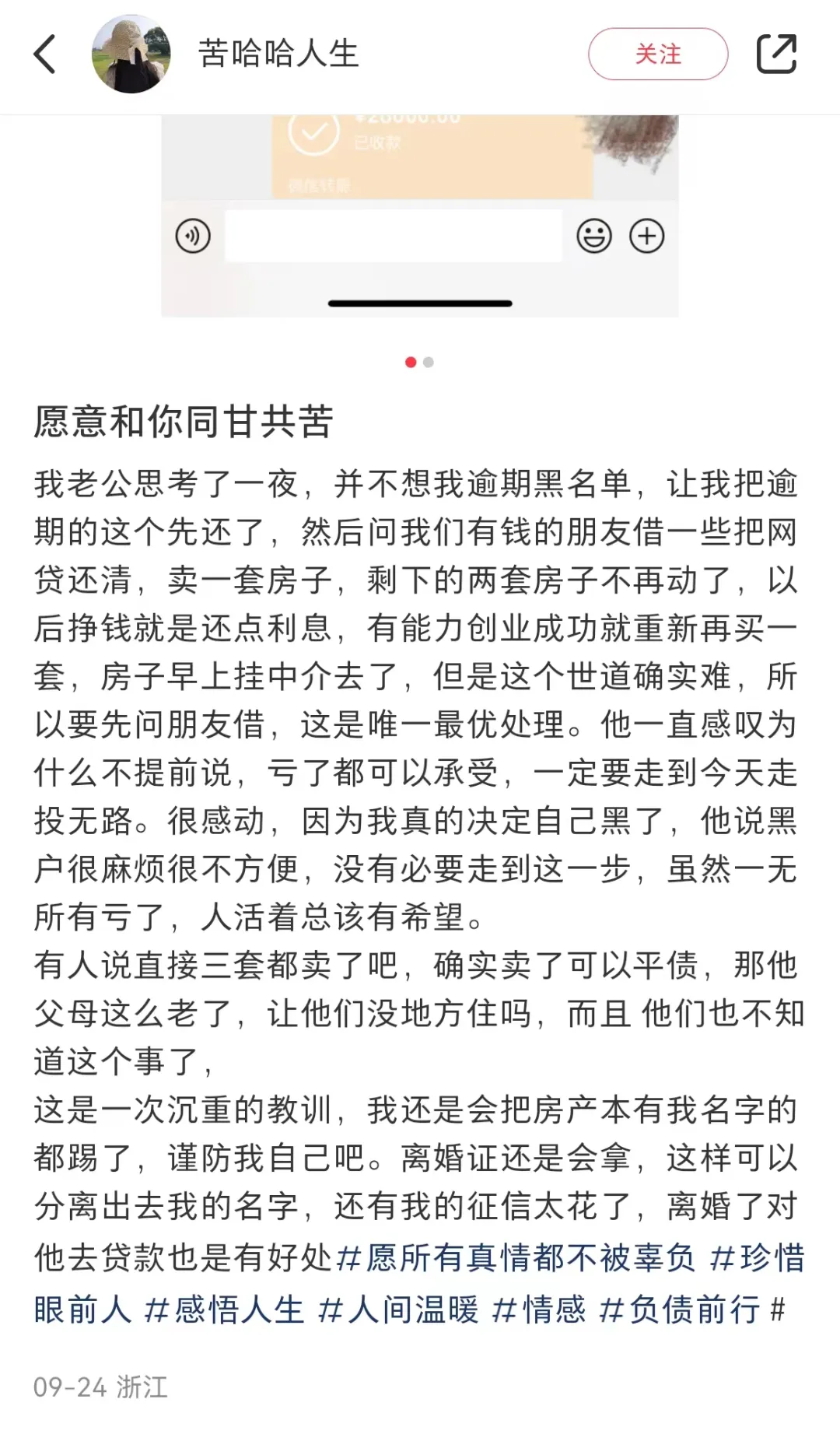Select the first red carousel dot
Viewport: 840px width, 1441px height.
[411, 362]
